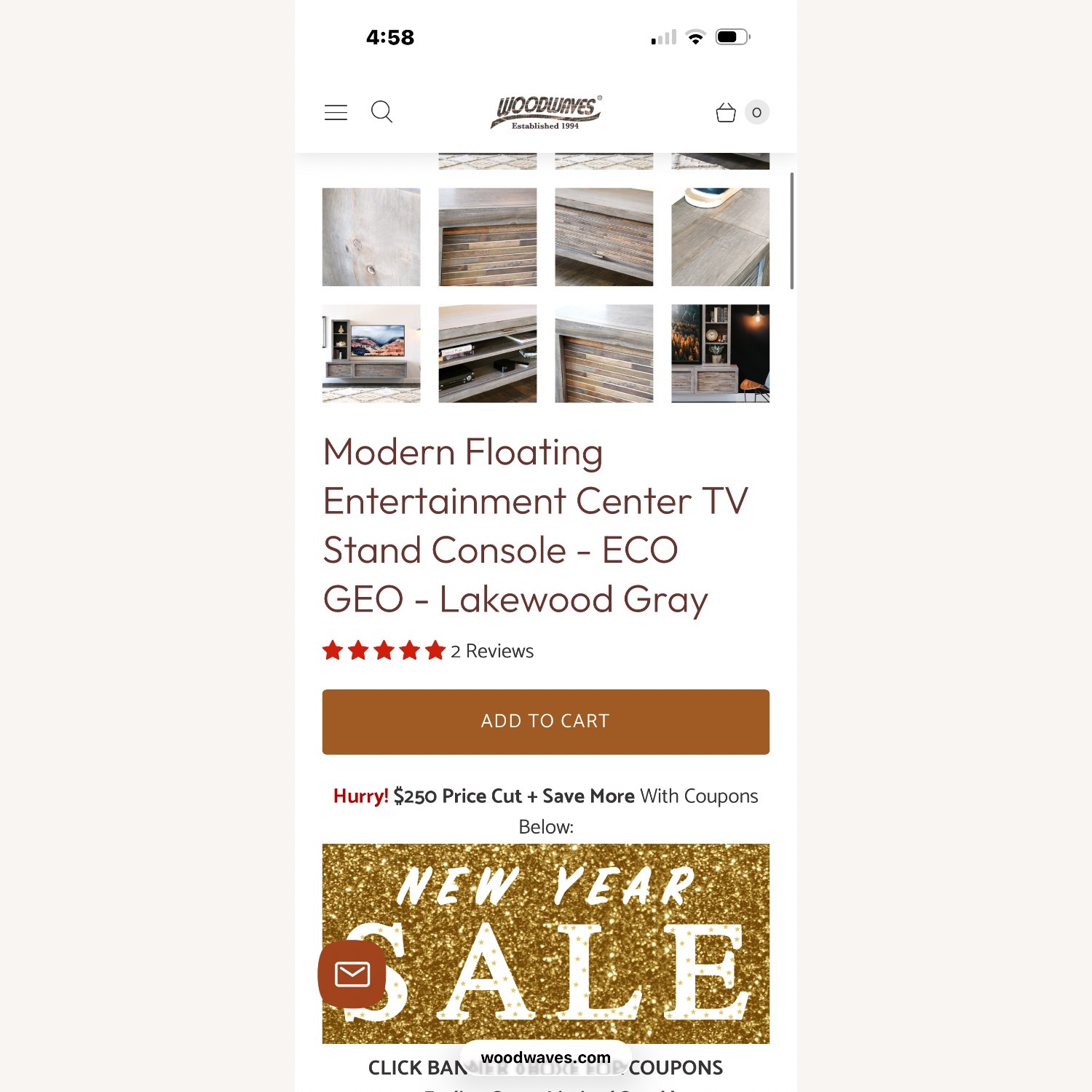Open the email contact chat button
This screenshot has height=1092, width=1092.
click(352, 974)
